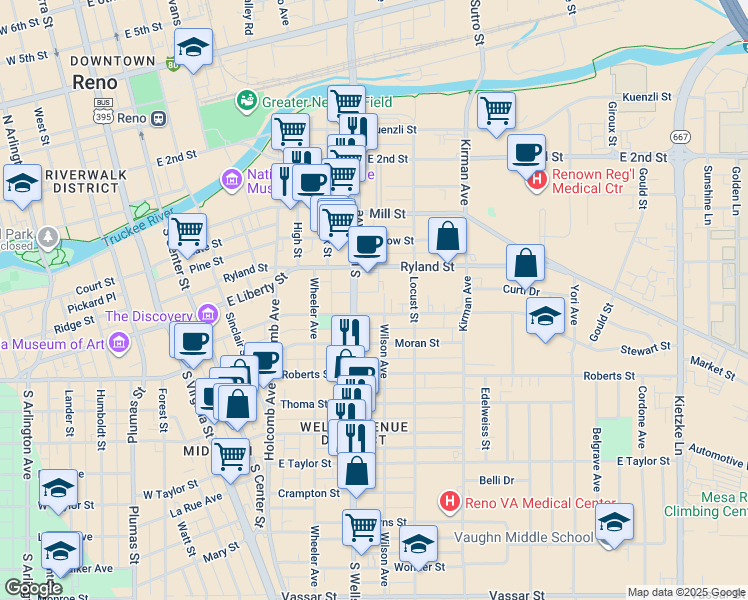Select the grocery cart marker near Burns St
Viewport: 748px width, 600px height.
pyautogui.click(x=361, y=529)
